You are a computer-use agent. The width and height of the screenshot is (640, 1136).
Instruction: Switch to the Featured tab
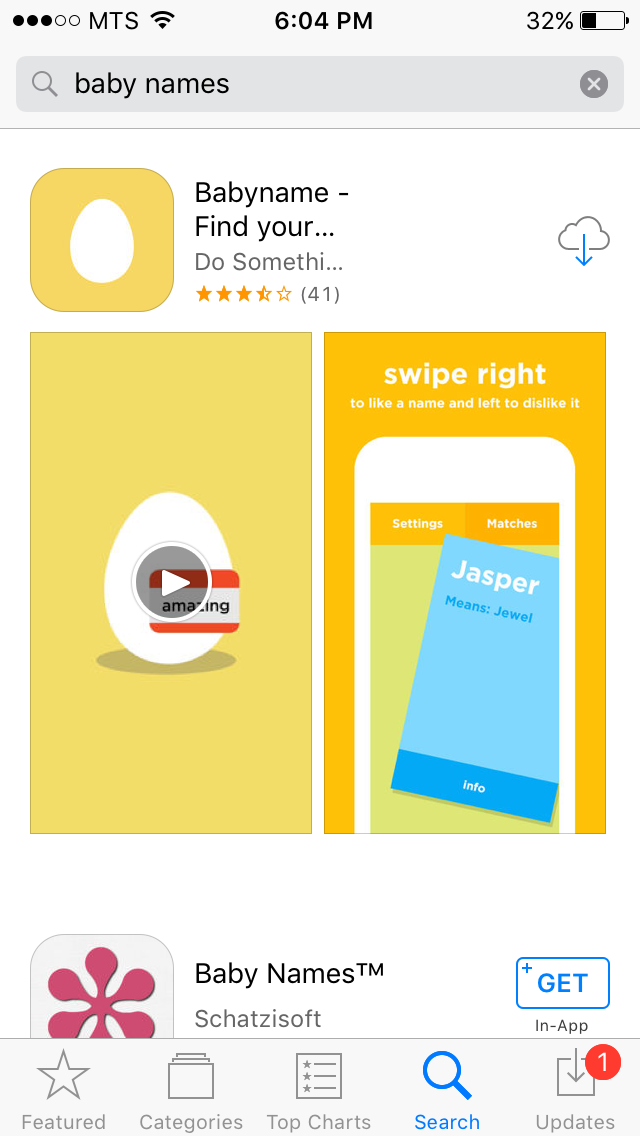[x=63, y=1090]
